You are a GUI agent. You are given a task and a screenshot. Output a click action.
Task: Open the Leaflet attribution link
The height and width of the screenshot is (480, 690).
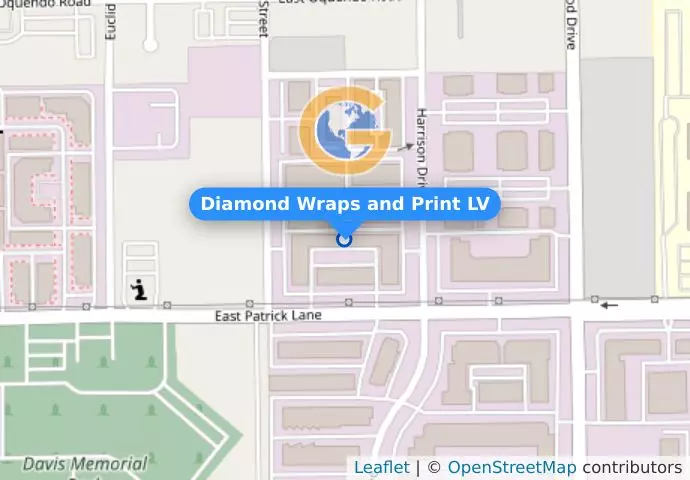pyautogui.click(x=381, y=468)
